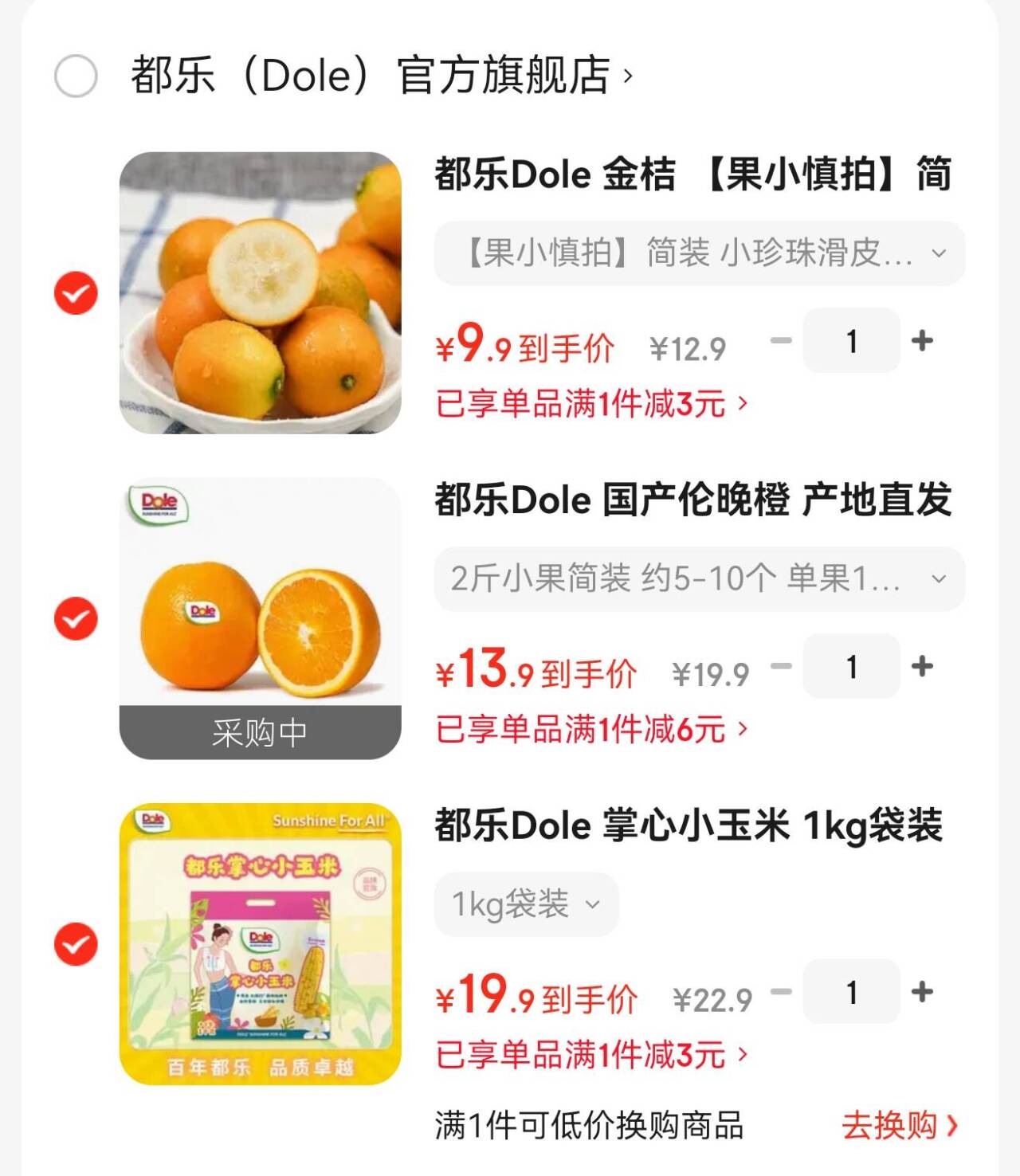Edit the 掌心小玉米 quantity field
The width and height of the screenshot is (1020, 1176).
pos(851,992)
